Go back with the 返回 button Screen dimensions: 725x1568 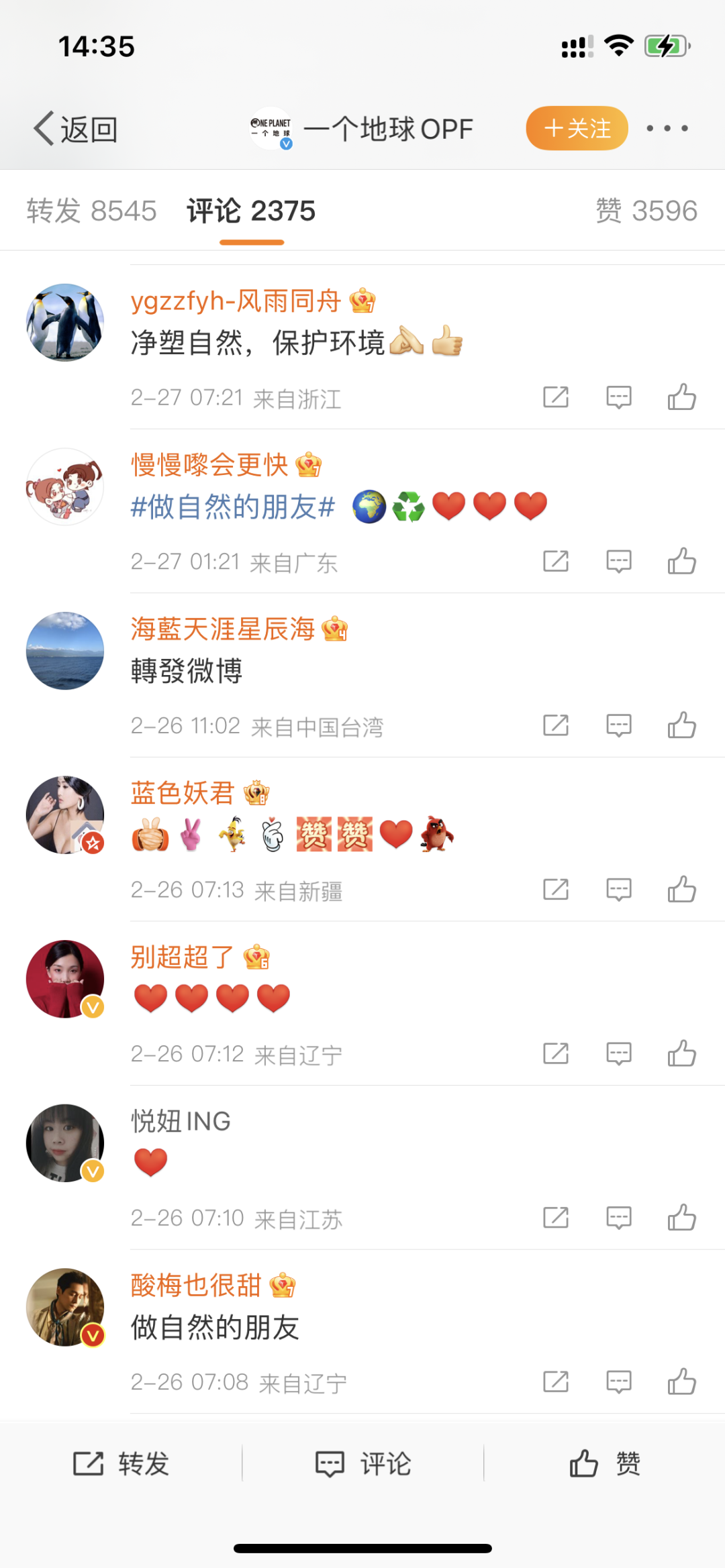point(76,129)
